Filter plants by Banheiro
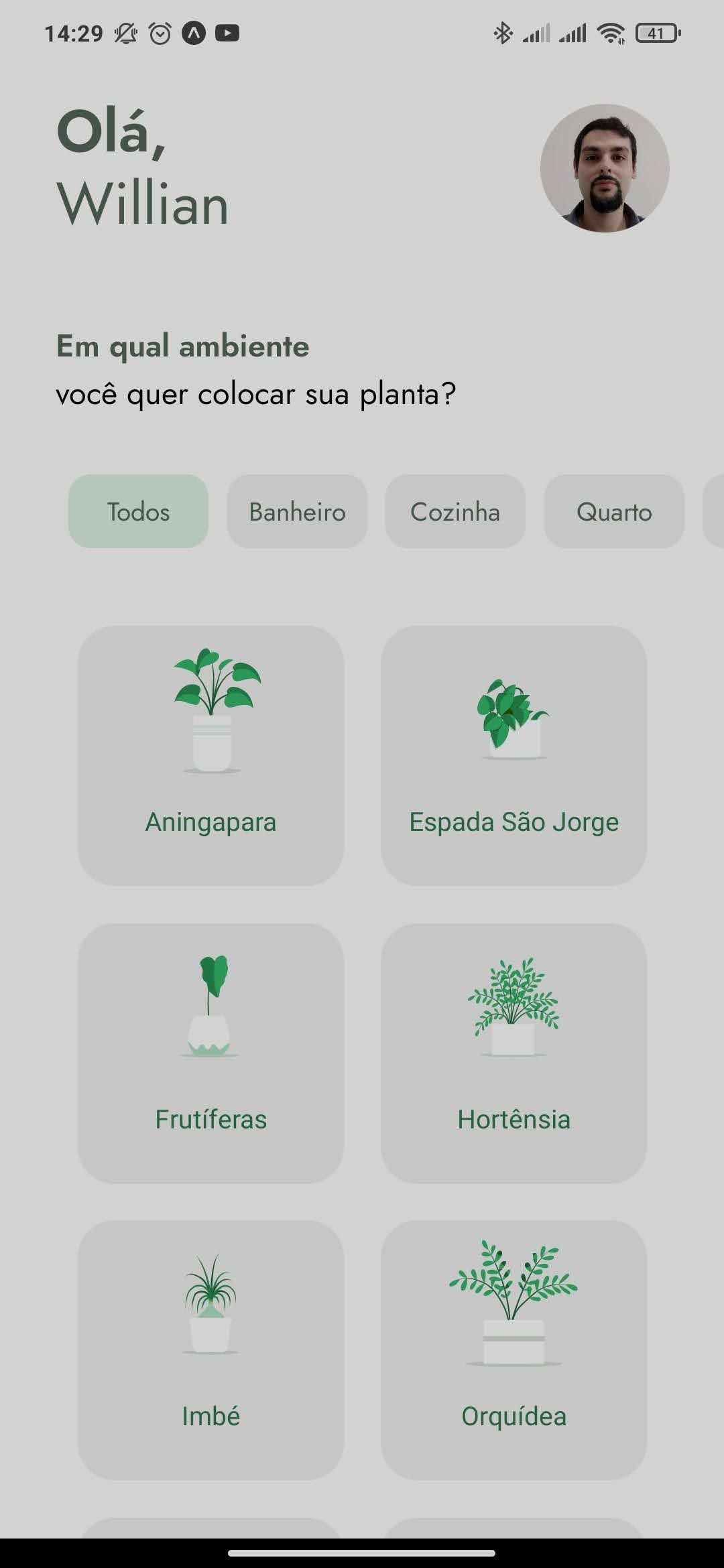Viewport: 724px width, 1568px height. click(297, 512)
